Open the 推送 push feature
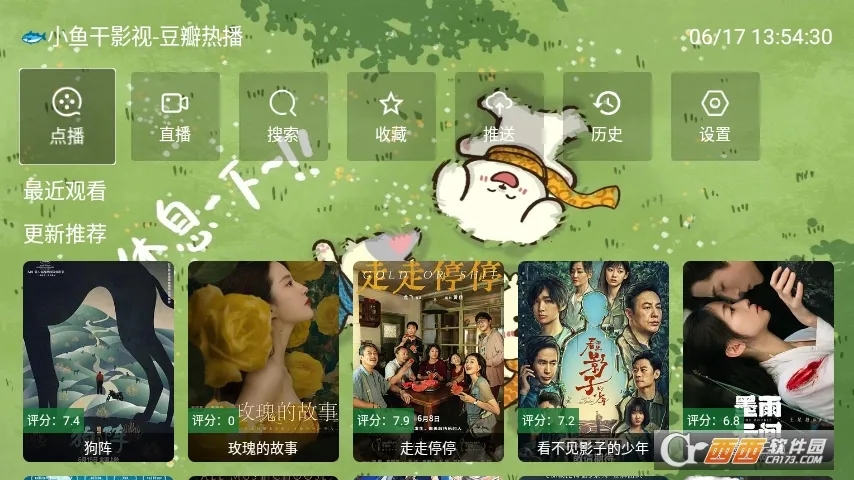The height and width of the screenshot is (480, 854). 499,116
